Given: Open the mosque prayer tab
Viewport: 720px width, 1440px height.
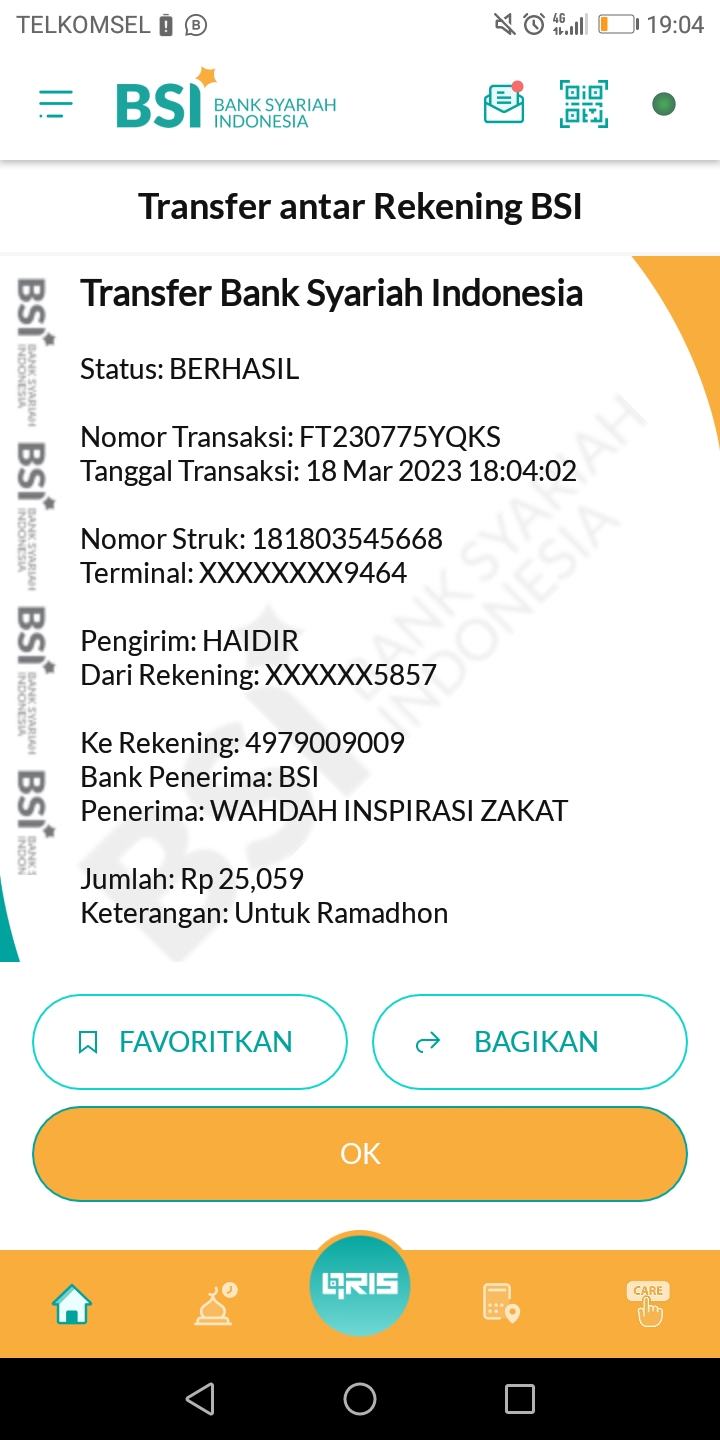Looking at the screenshot, I should (x=215, y=1304).
